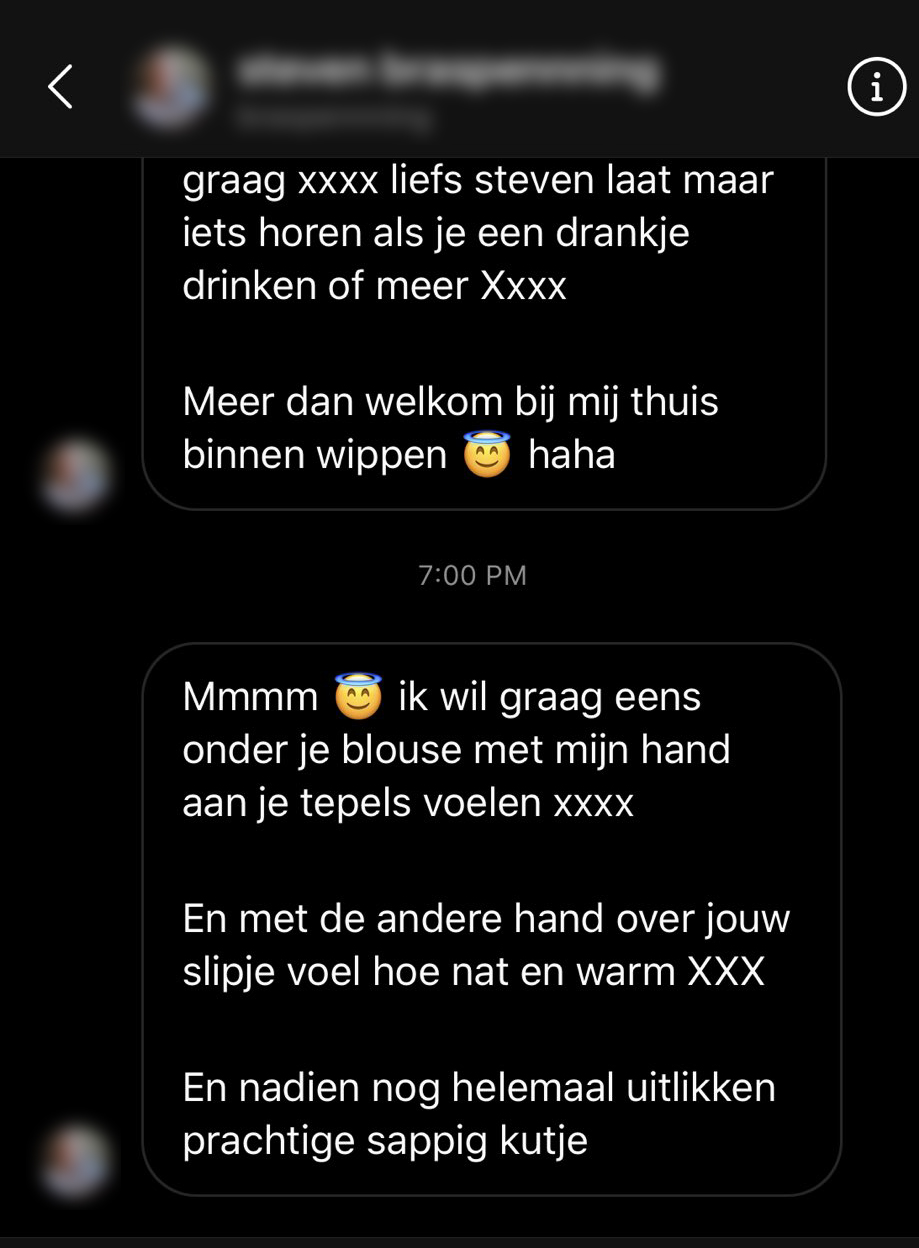Open the conversation info button
919x1248 pixels.
876,88
